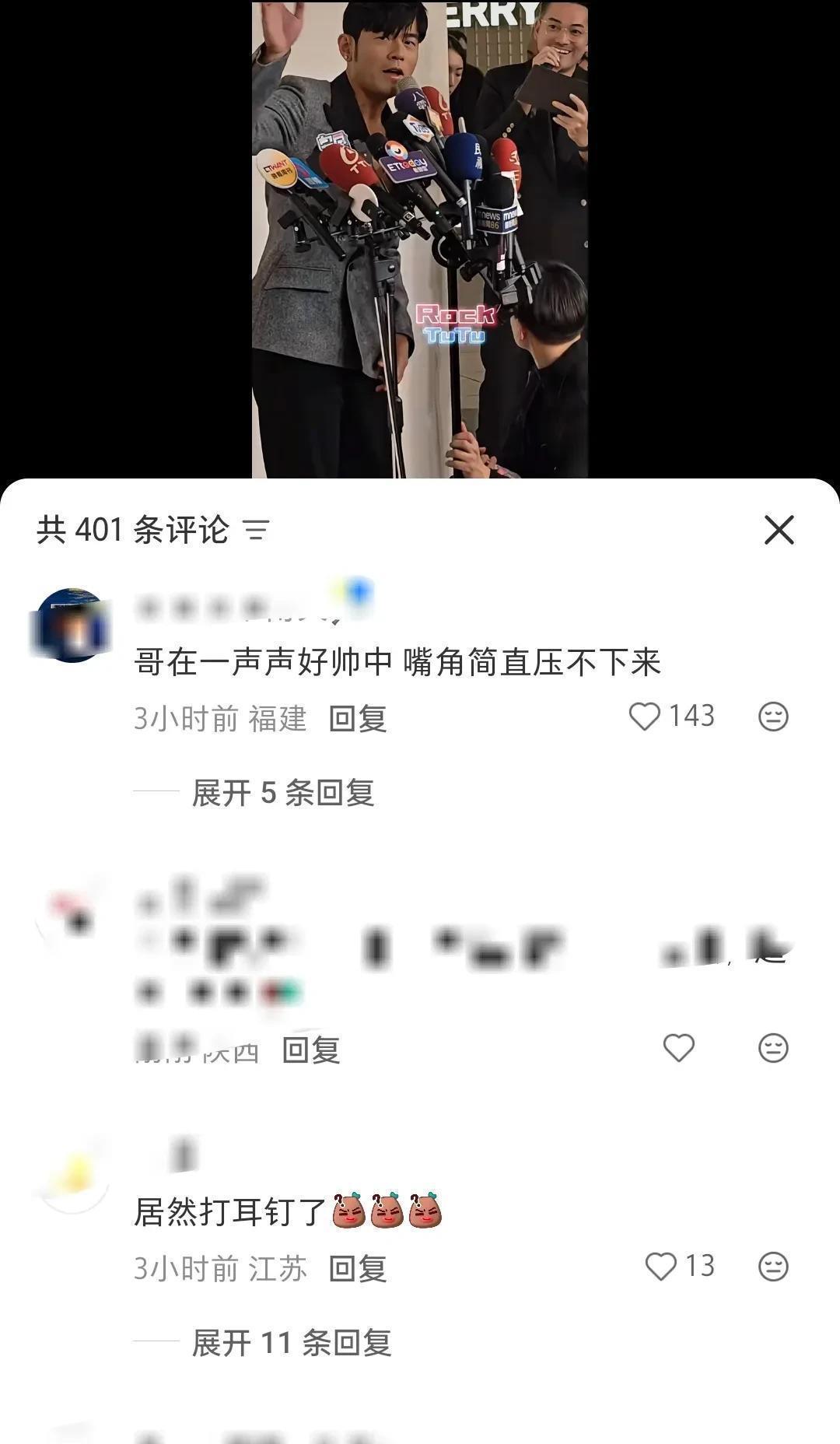Viewport: 840px width, 1444px height.
Task: Tap the video above the comments
Action: 420,239
